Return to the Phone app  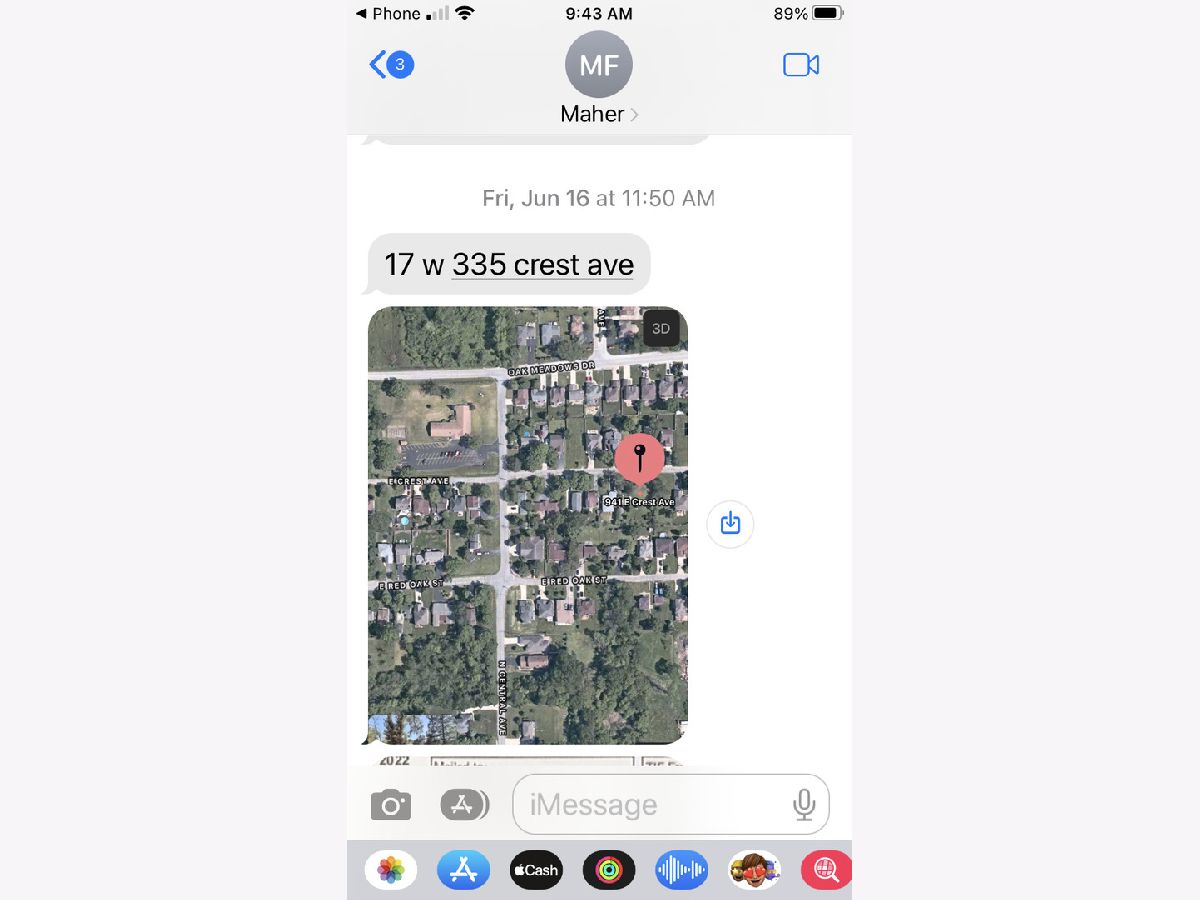(x=389, y=13)
